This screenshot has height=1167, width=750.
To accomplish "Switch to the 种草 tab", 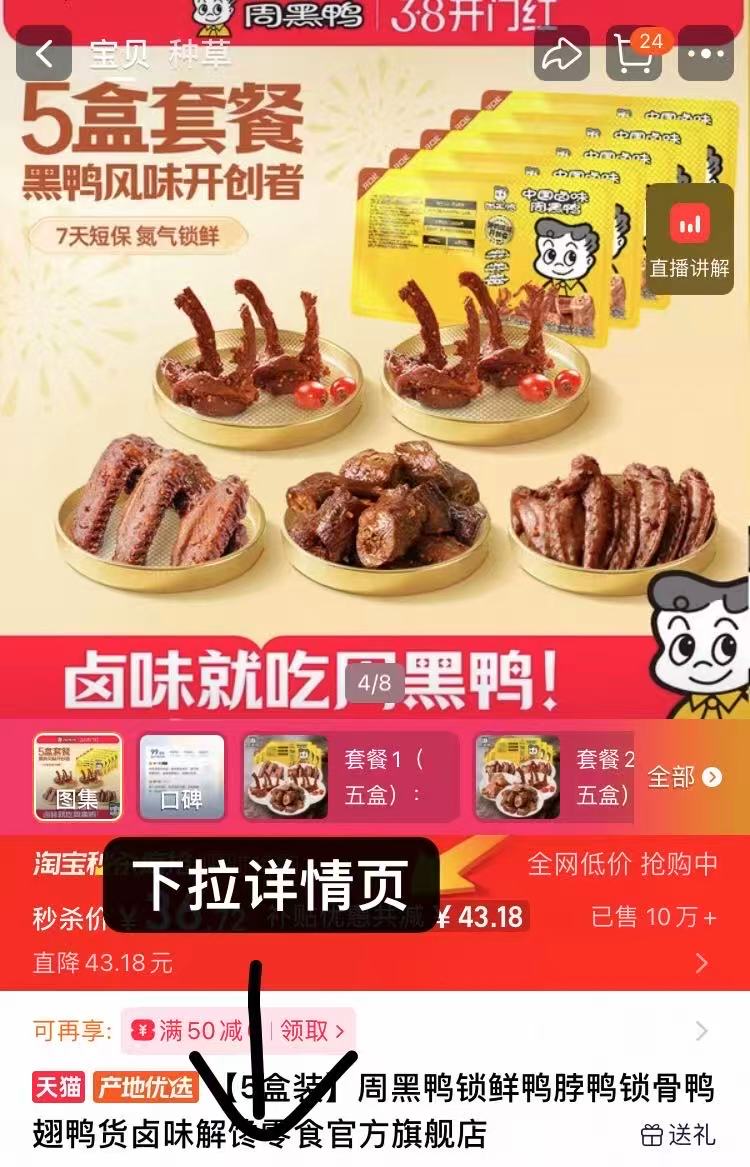I will click(200, 54).
